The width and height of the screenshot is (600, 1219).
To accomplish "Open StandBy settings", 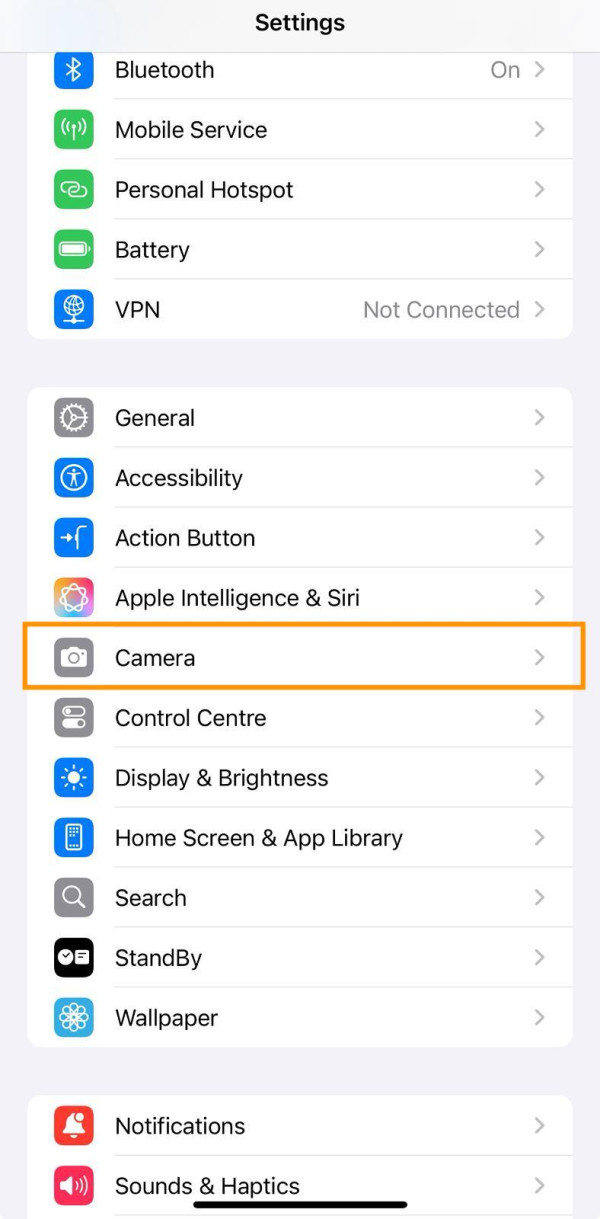I will point(300,958).
